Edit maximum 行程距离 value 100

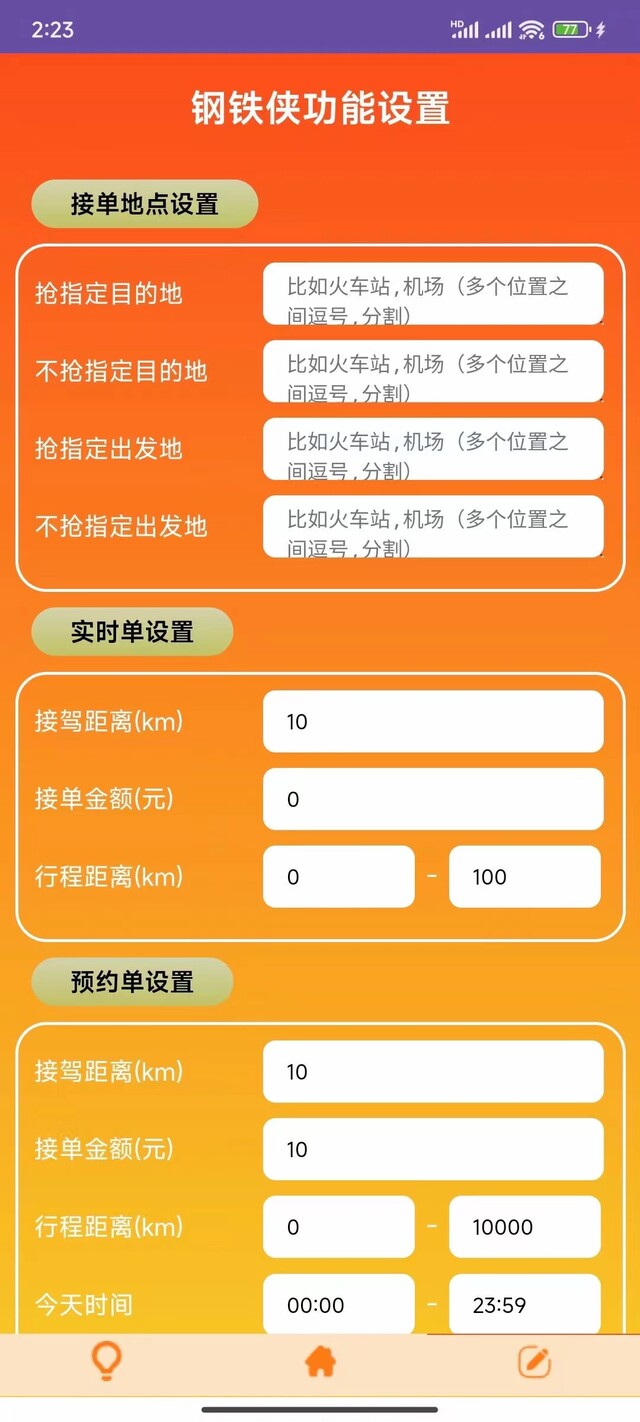(525, 877)
